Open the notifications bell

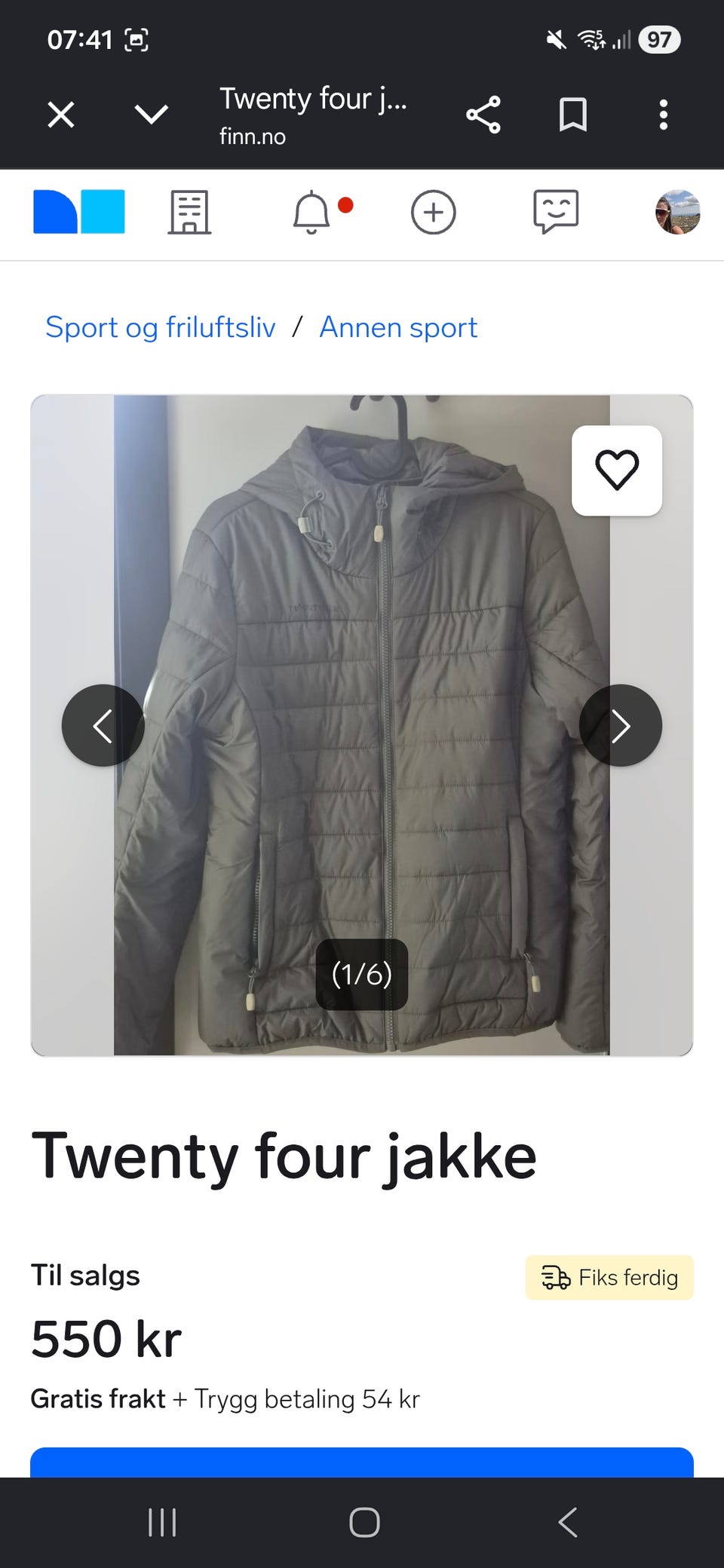pyautogui.click(x=311, y=213)
